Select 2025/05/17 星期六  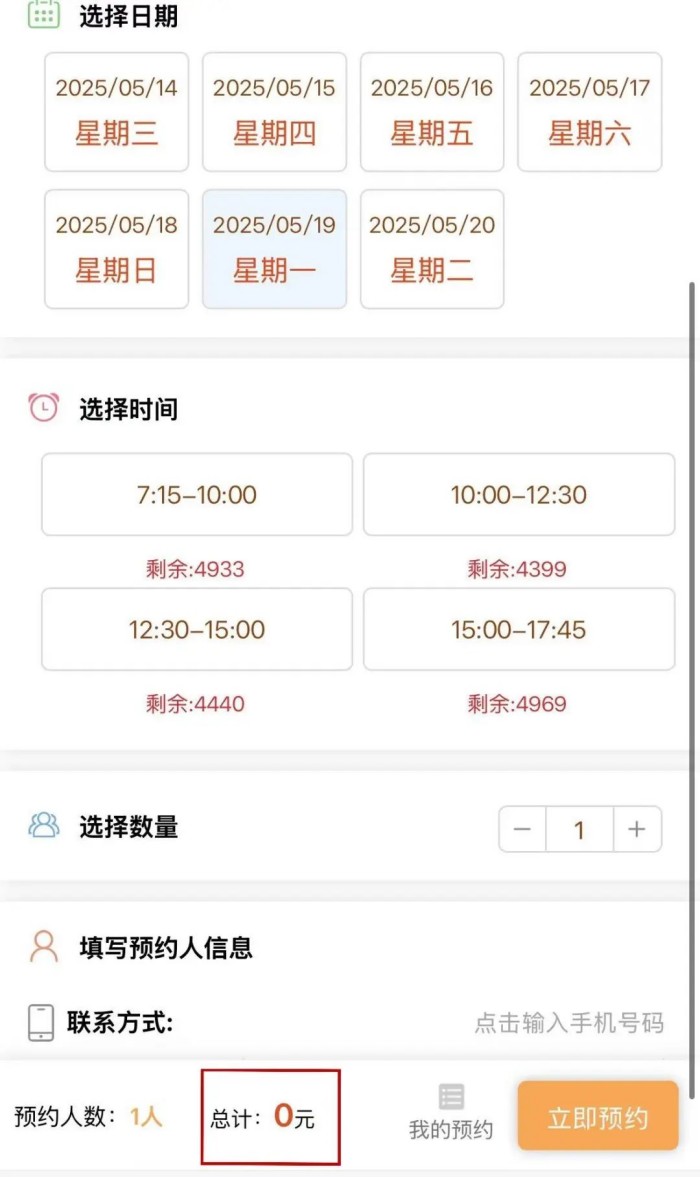tap(590, 112)
